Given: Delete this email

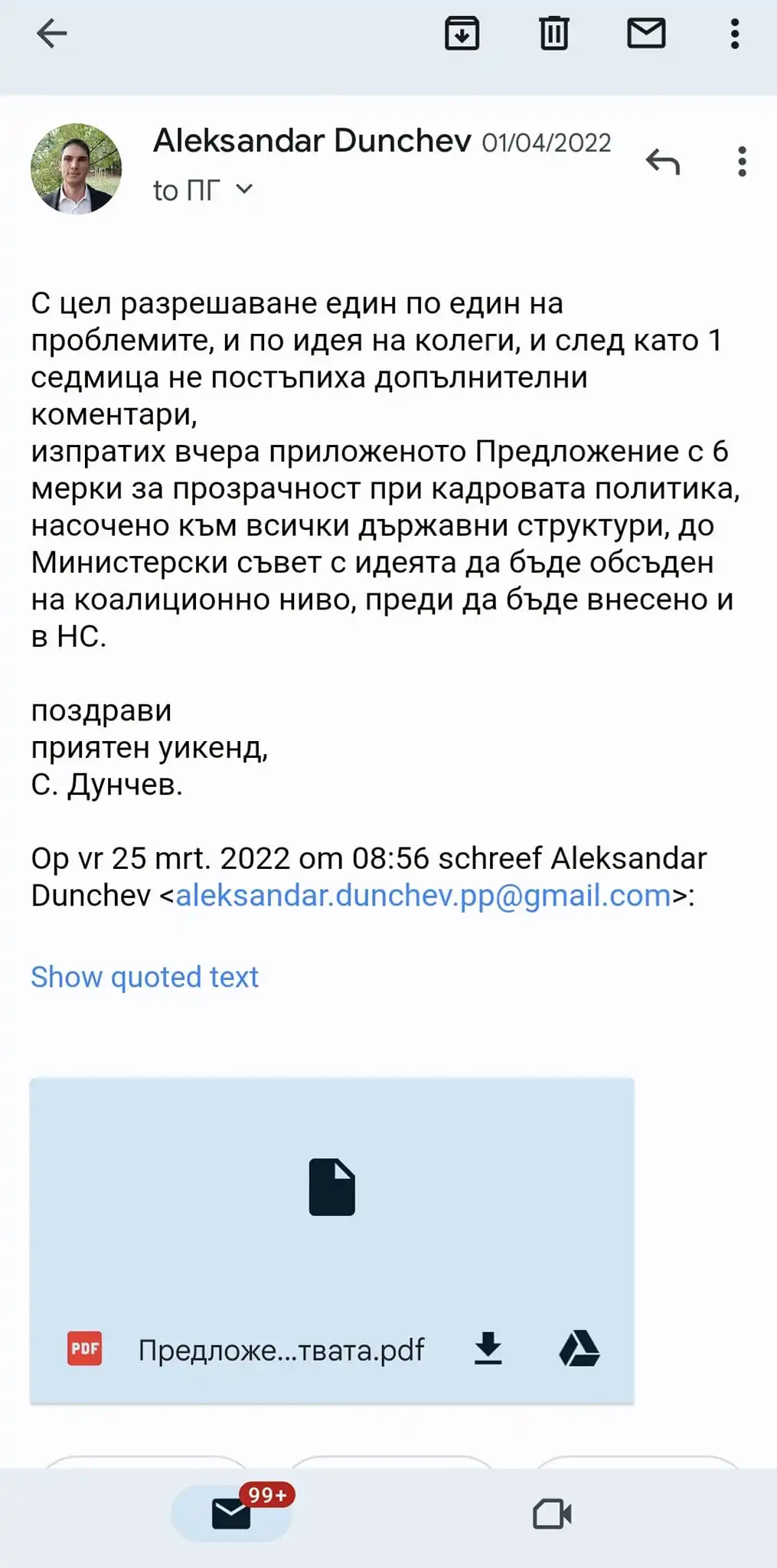Looking at the screenshot, I should coord(554,34).
